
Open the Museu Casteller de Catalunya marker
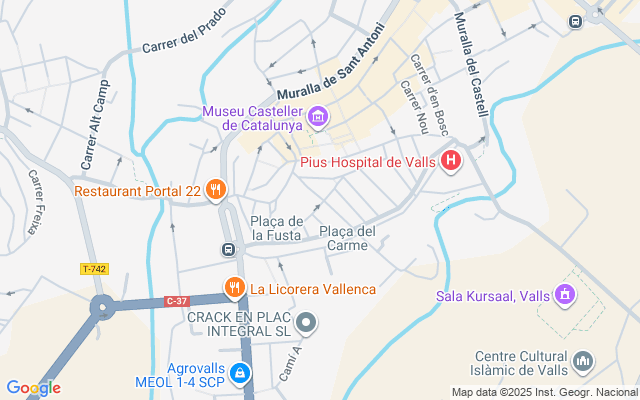pyautogui.click(x=318, y=118)
